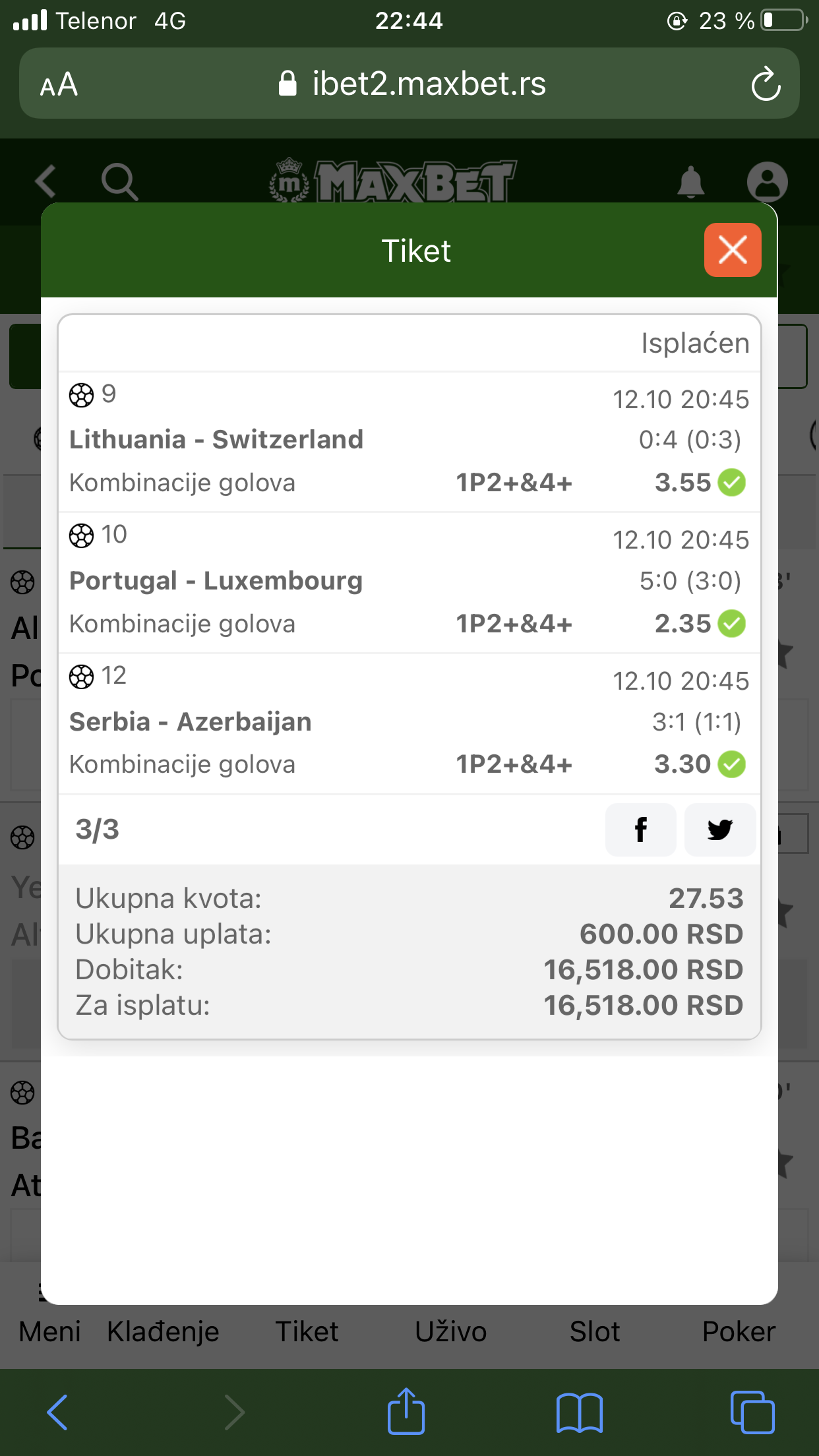Go back in Safari

57,1412
